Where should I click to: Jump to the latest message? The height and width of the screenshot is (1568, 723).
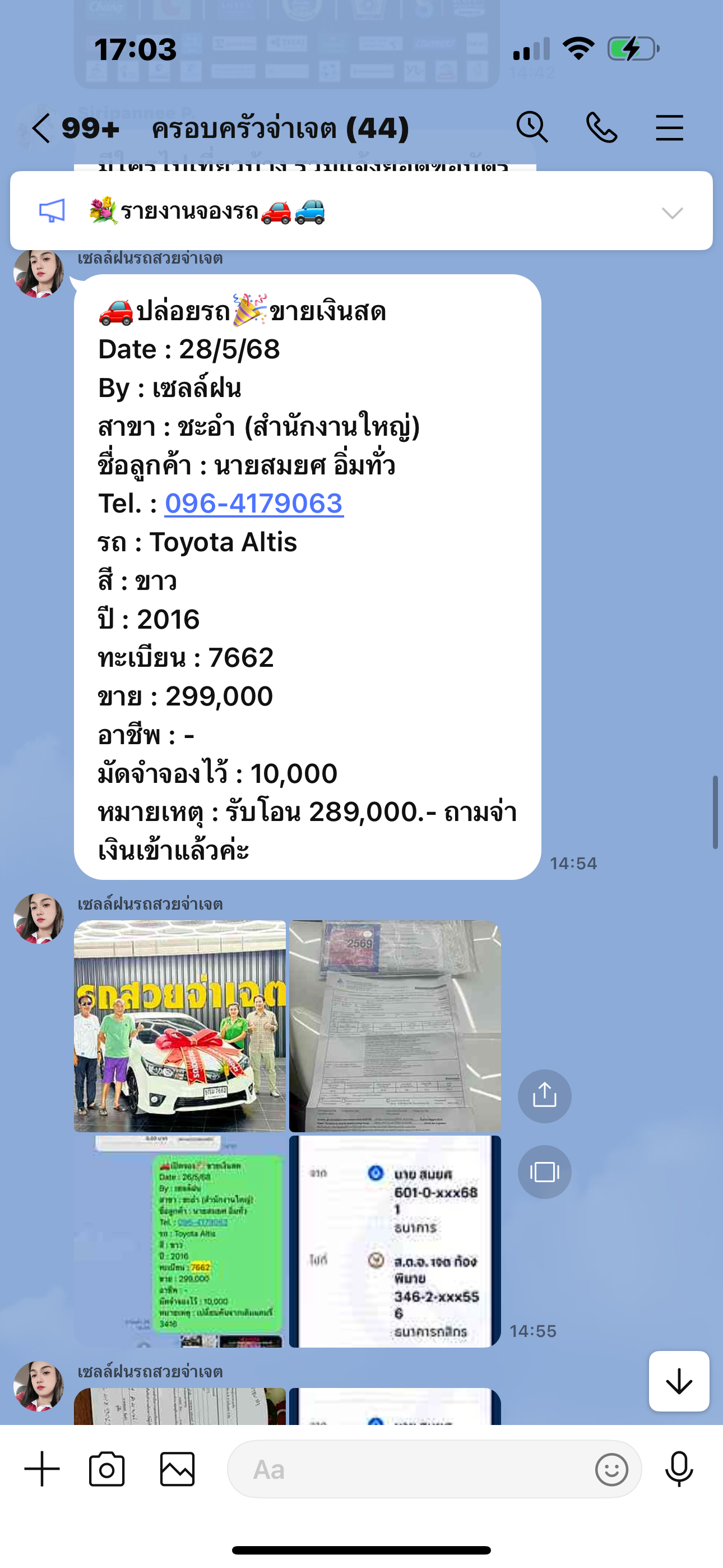click(x=679, y=1381)
